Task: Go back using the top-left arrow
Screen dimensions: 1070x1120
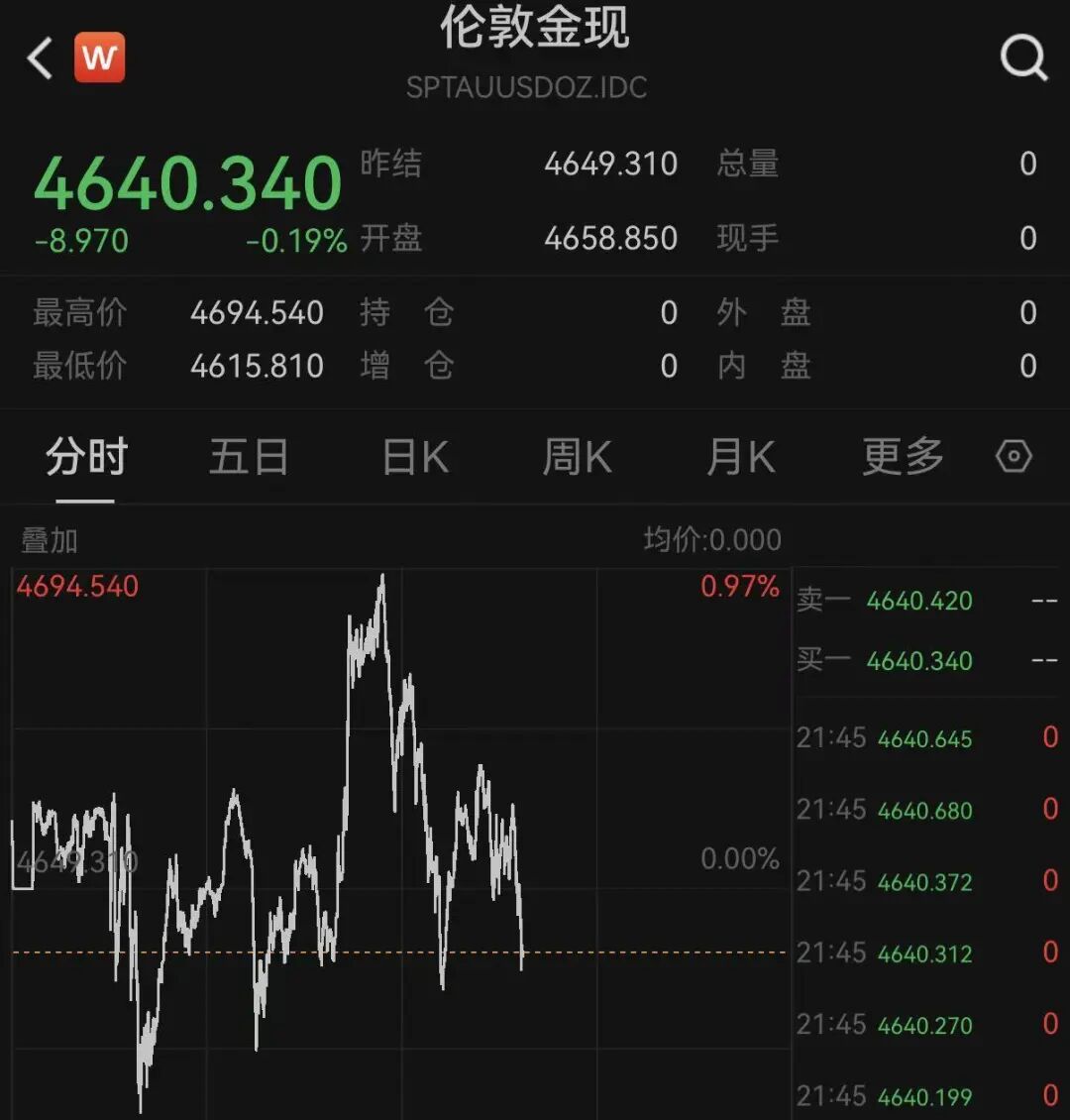Action: pos(40,58)
